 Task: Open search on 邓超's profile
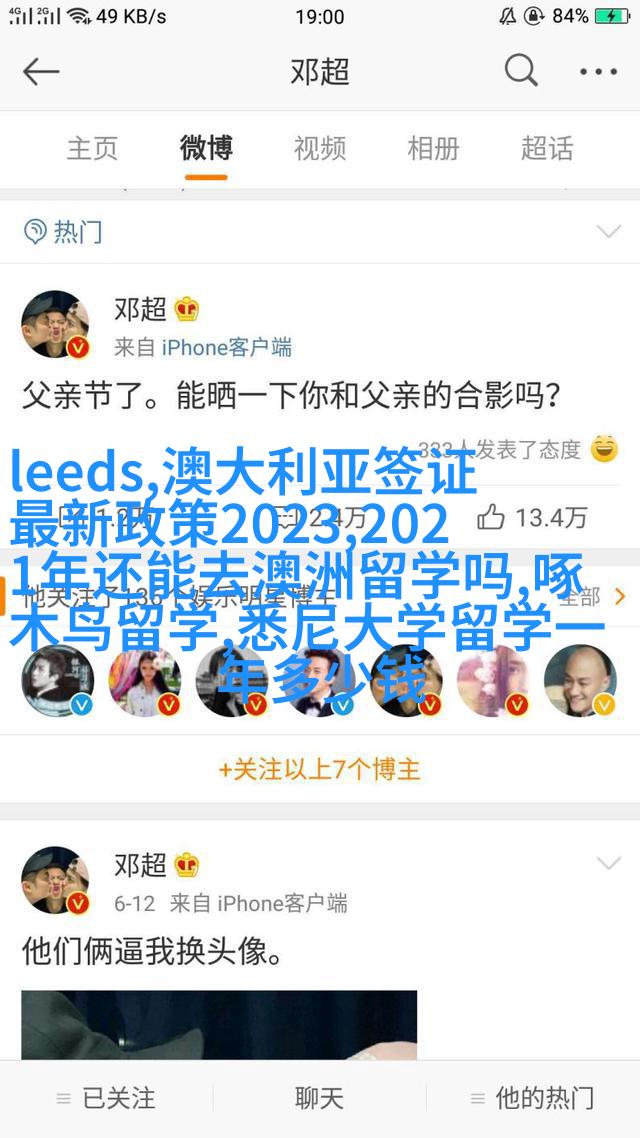pos(521,71)
